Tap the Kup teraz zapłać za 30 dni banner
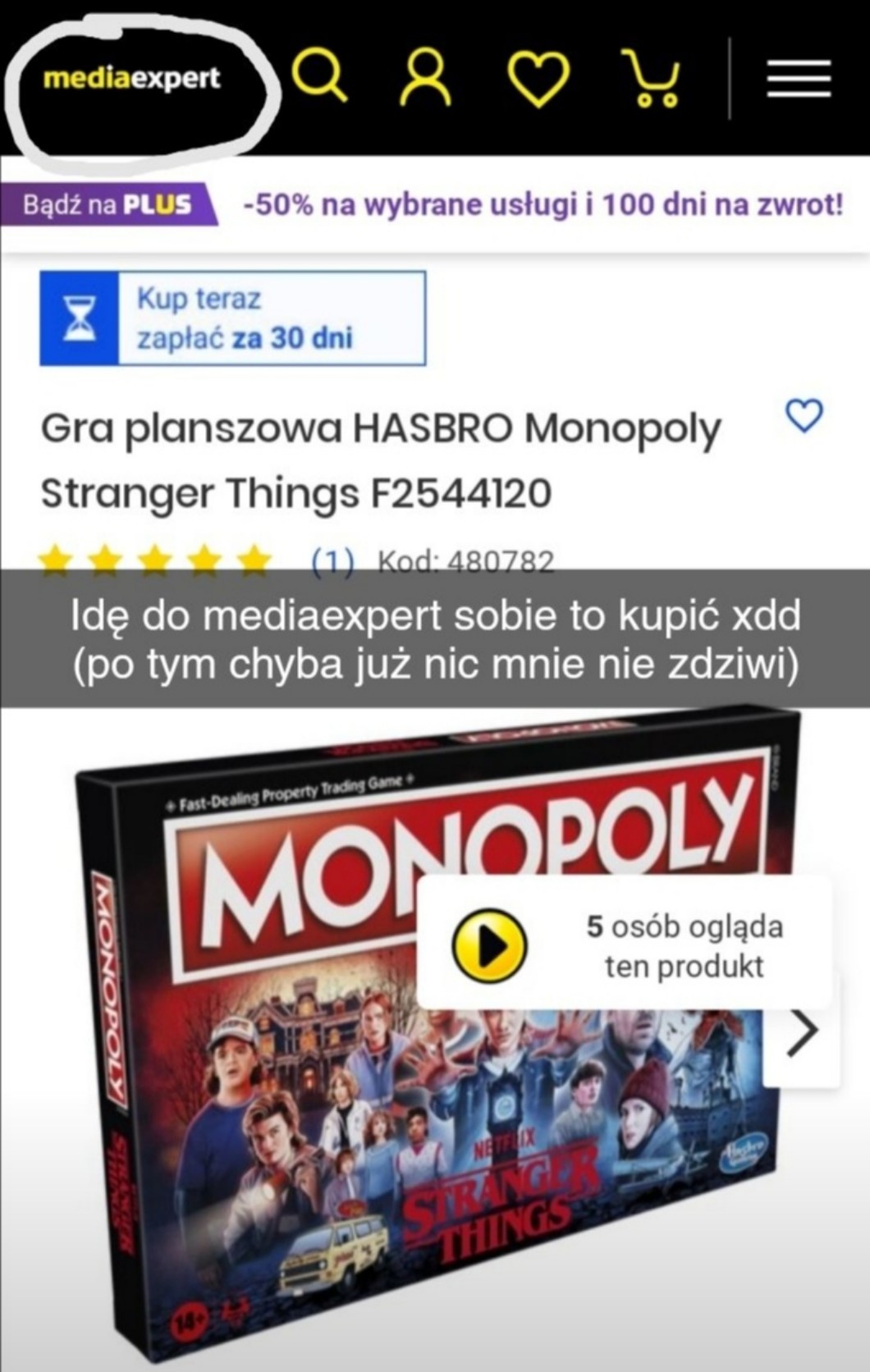This screenshot has height=1372, width=870. (x=232, y=318)
